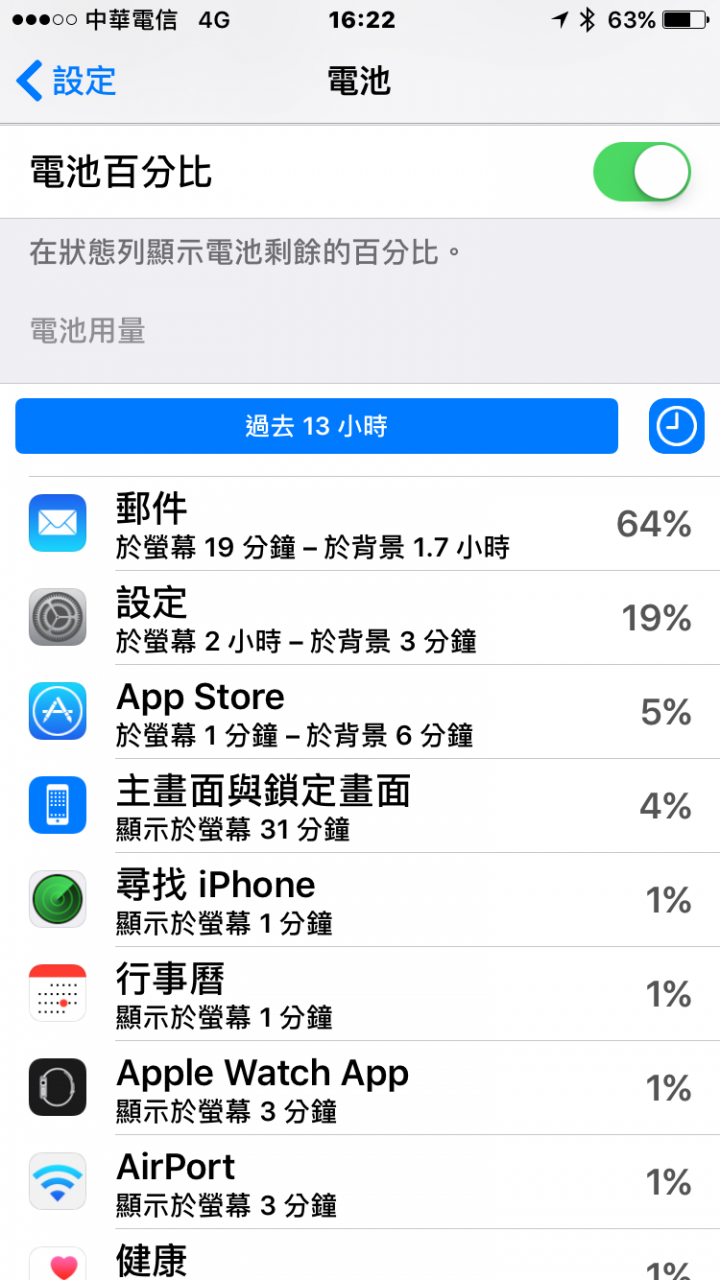The image size is (720, 1280).
Task: Tap the 郵件 battery usage row
Action: (x=360, y=524)
